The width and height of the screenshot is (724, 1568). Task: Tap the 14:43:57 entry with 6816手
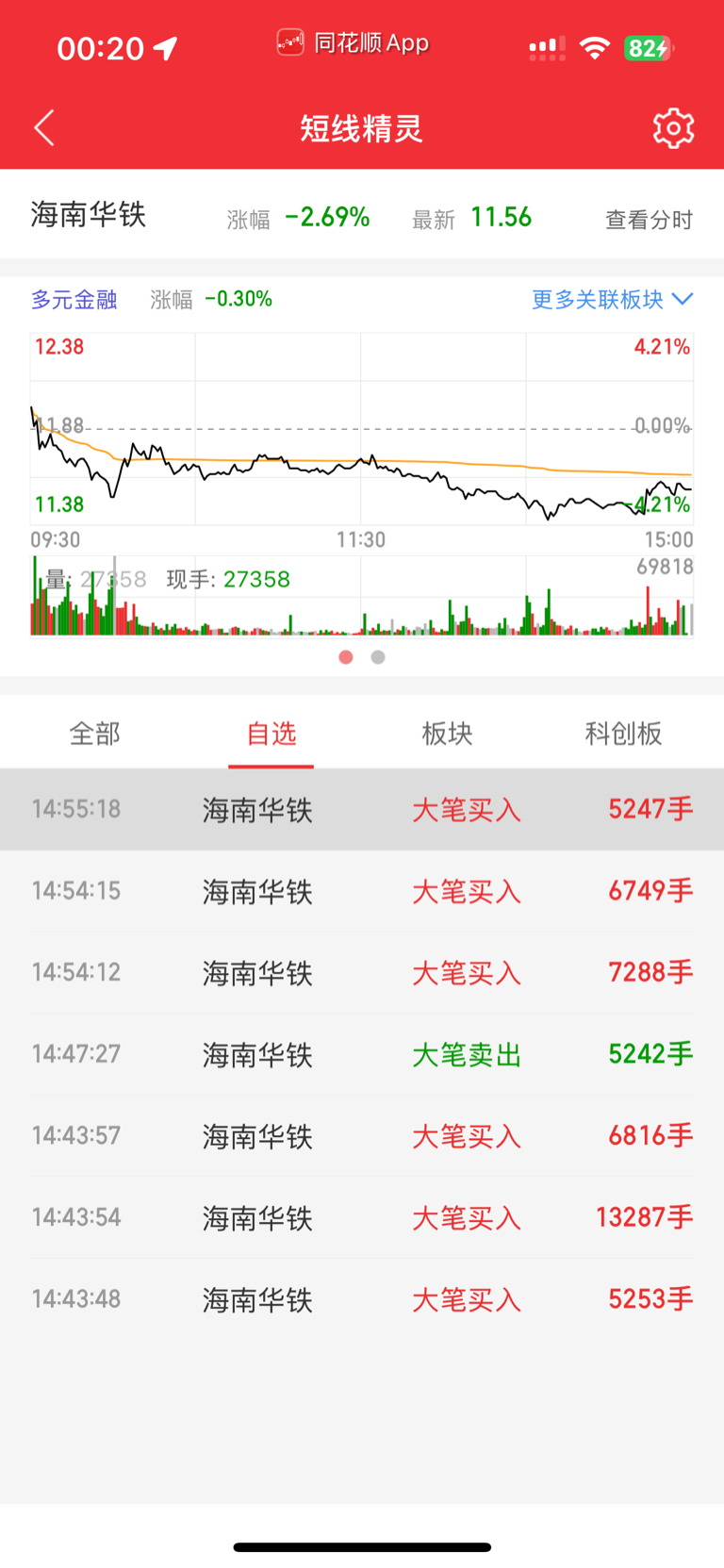(x=362, y=1135)
